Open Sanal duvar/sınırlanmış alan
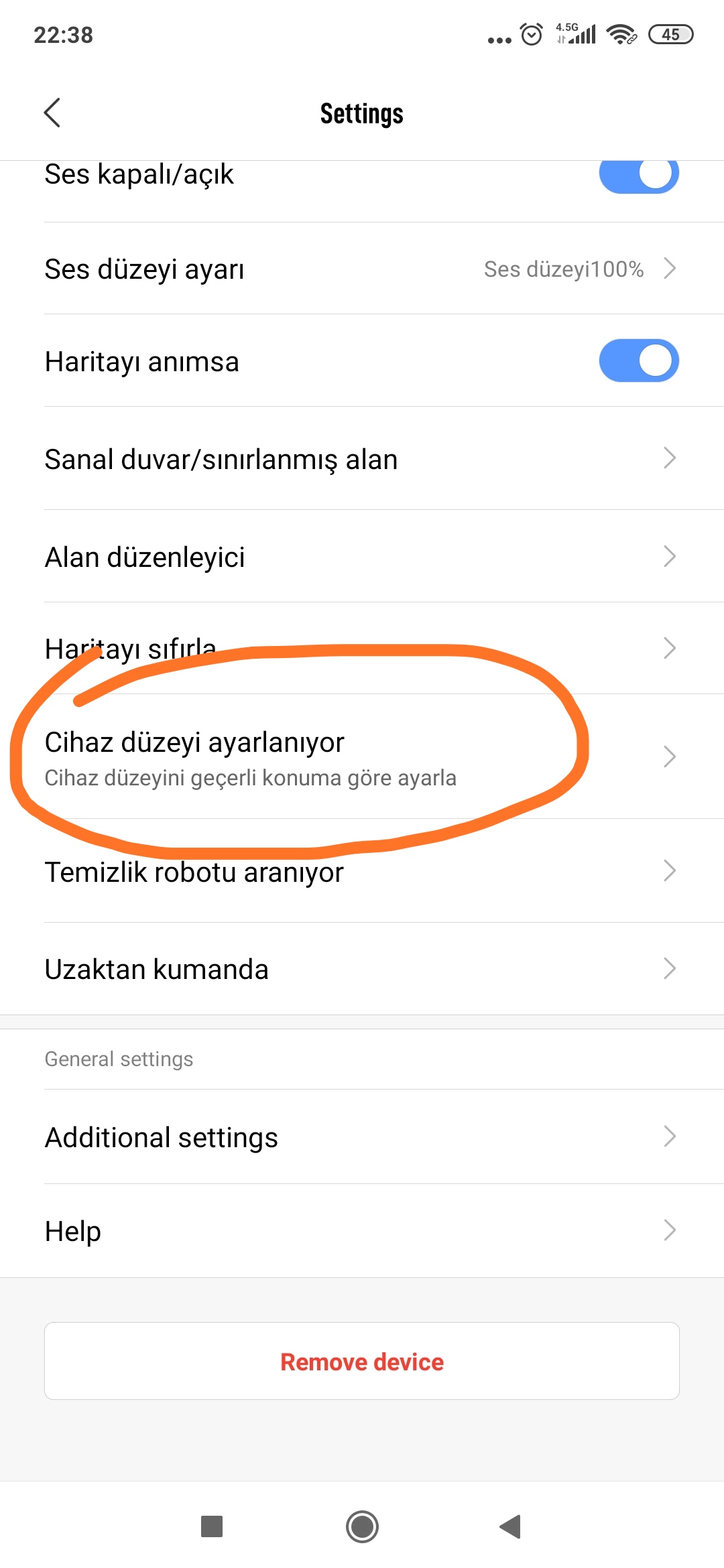The height and width of the screenshot is (1568, 724). click(362, 459)
